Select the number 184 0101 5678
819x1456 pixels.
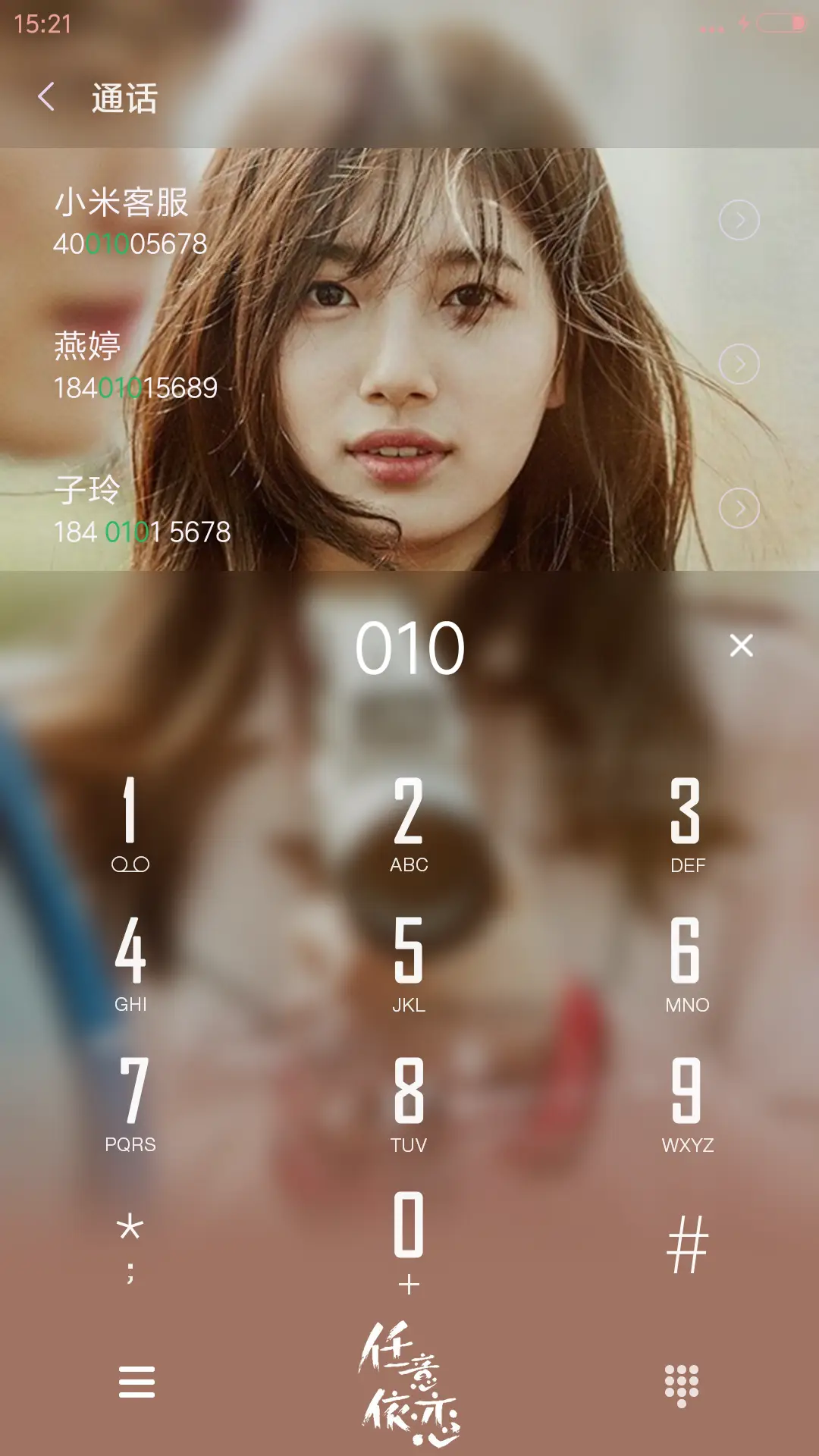click(x=140, y=533)
